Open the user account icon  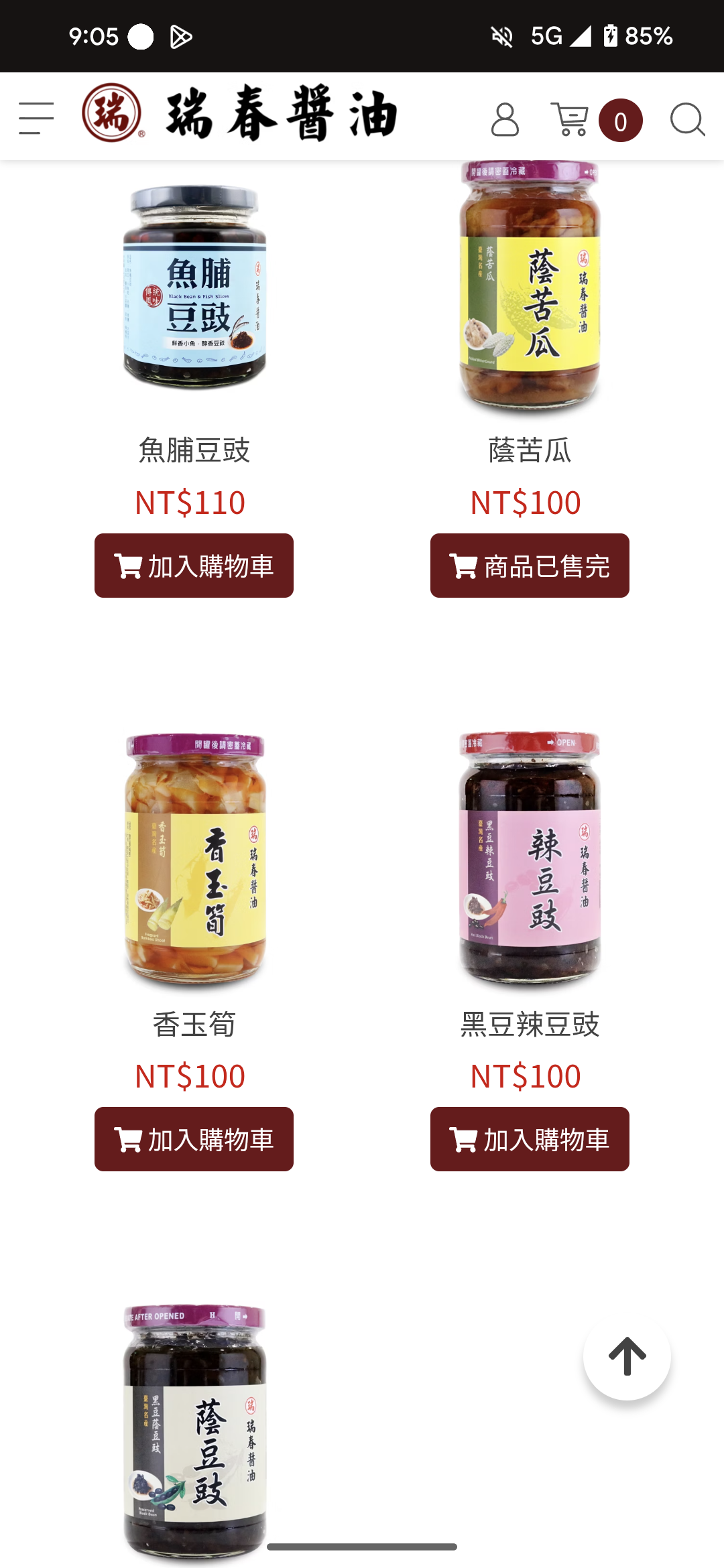click(x=504, y=120)
